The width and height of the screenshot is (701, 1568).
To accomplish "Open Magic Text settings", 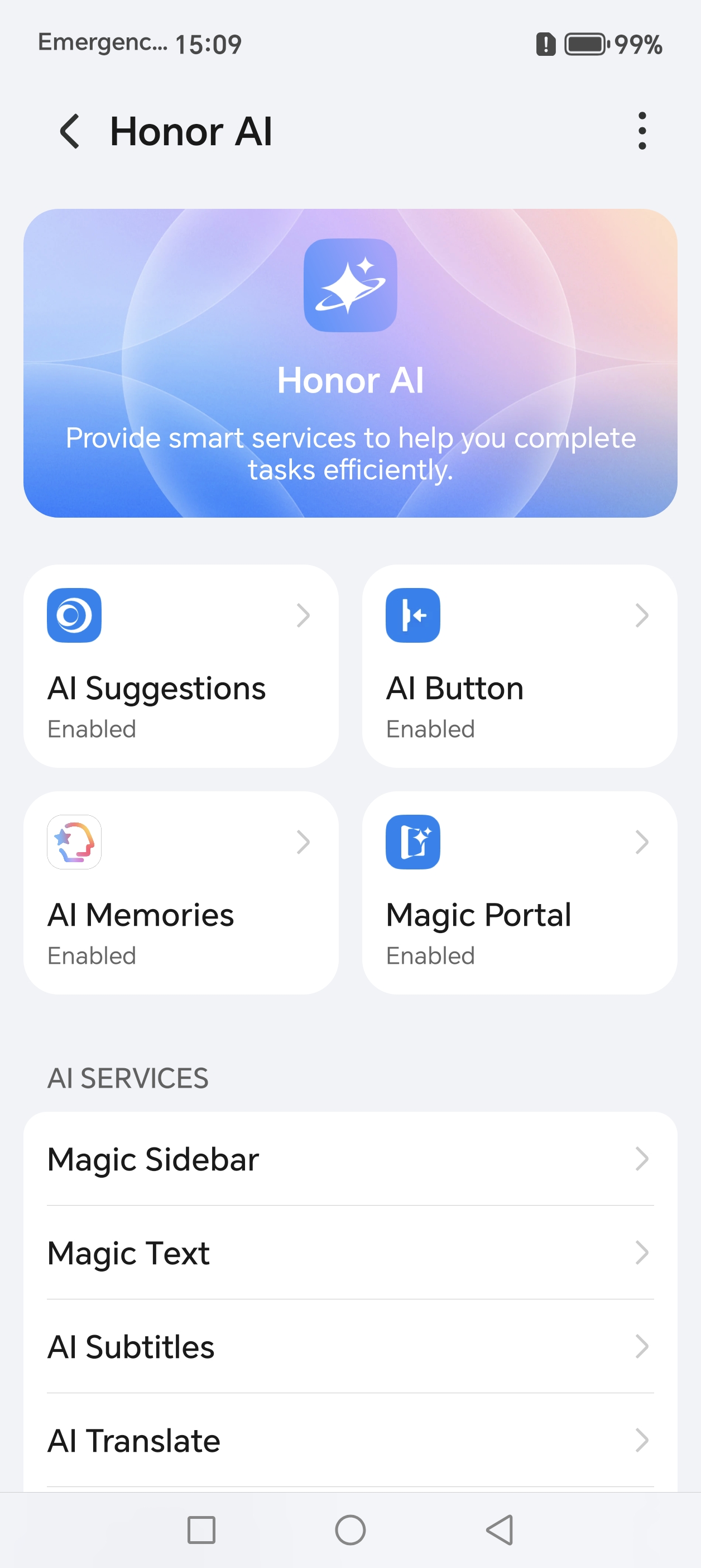I will (x=350, y=1253).
